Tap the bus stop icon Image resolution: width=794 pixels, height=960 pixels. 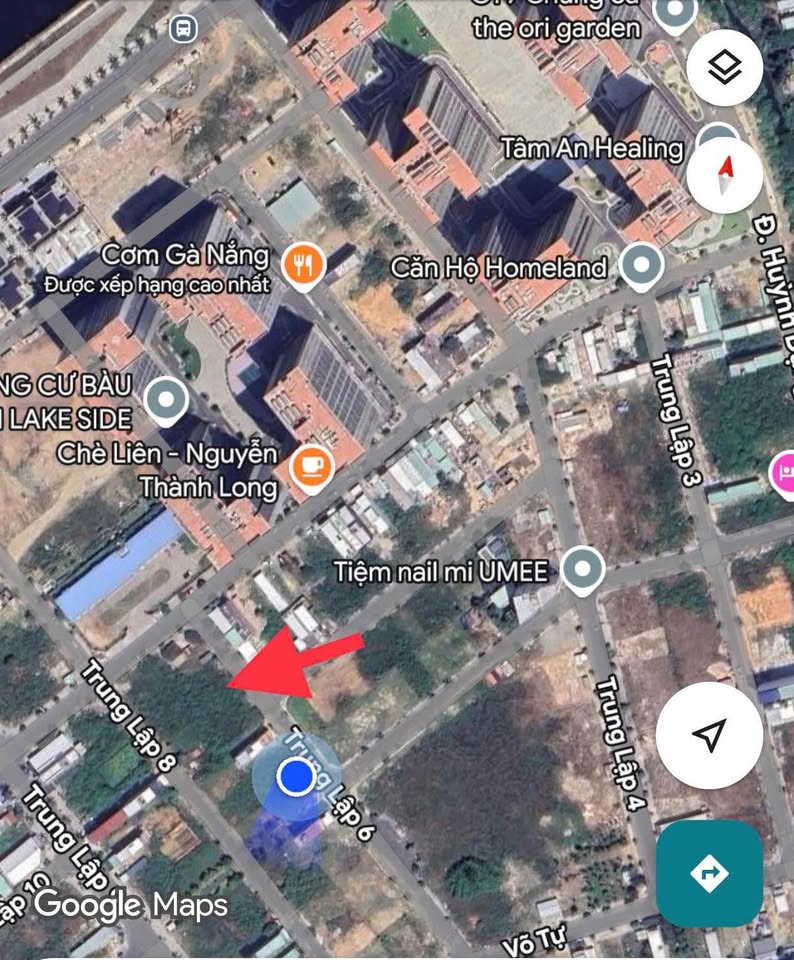click(x=183, y=29)
